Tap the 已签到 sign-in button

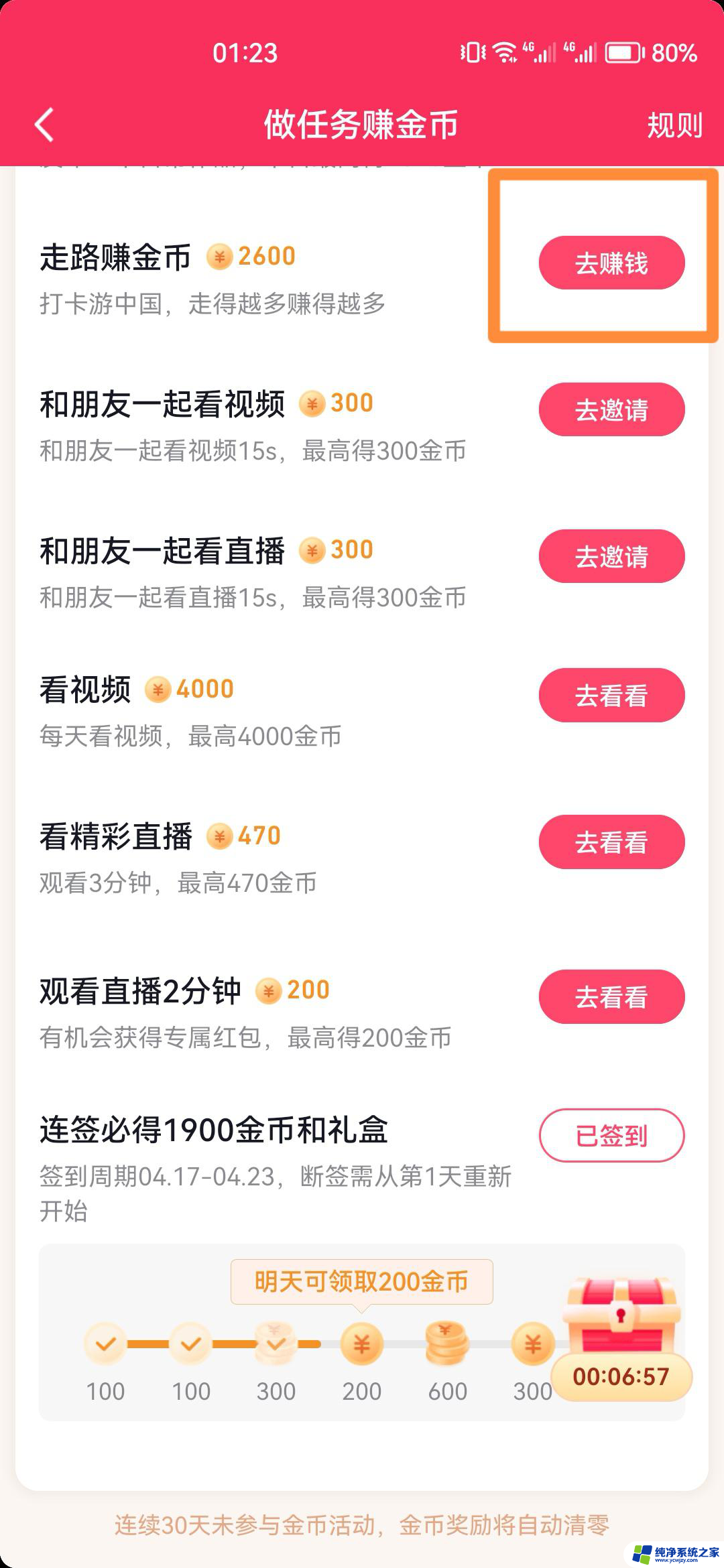click(x=611, y=1135)
